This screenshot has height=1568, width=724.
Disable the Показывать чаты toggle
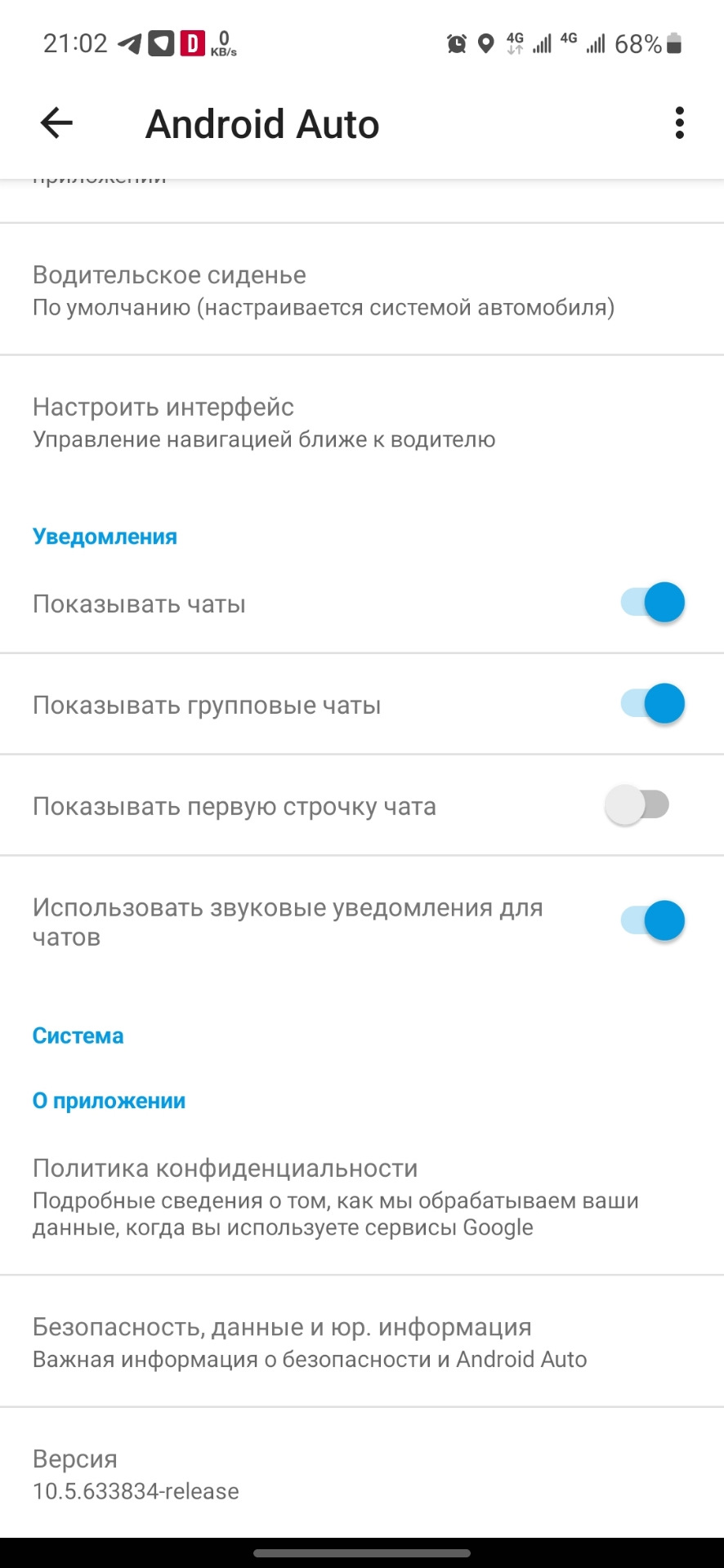[651, 602]
